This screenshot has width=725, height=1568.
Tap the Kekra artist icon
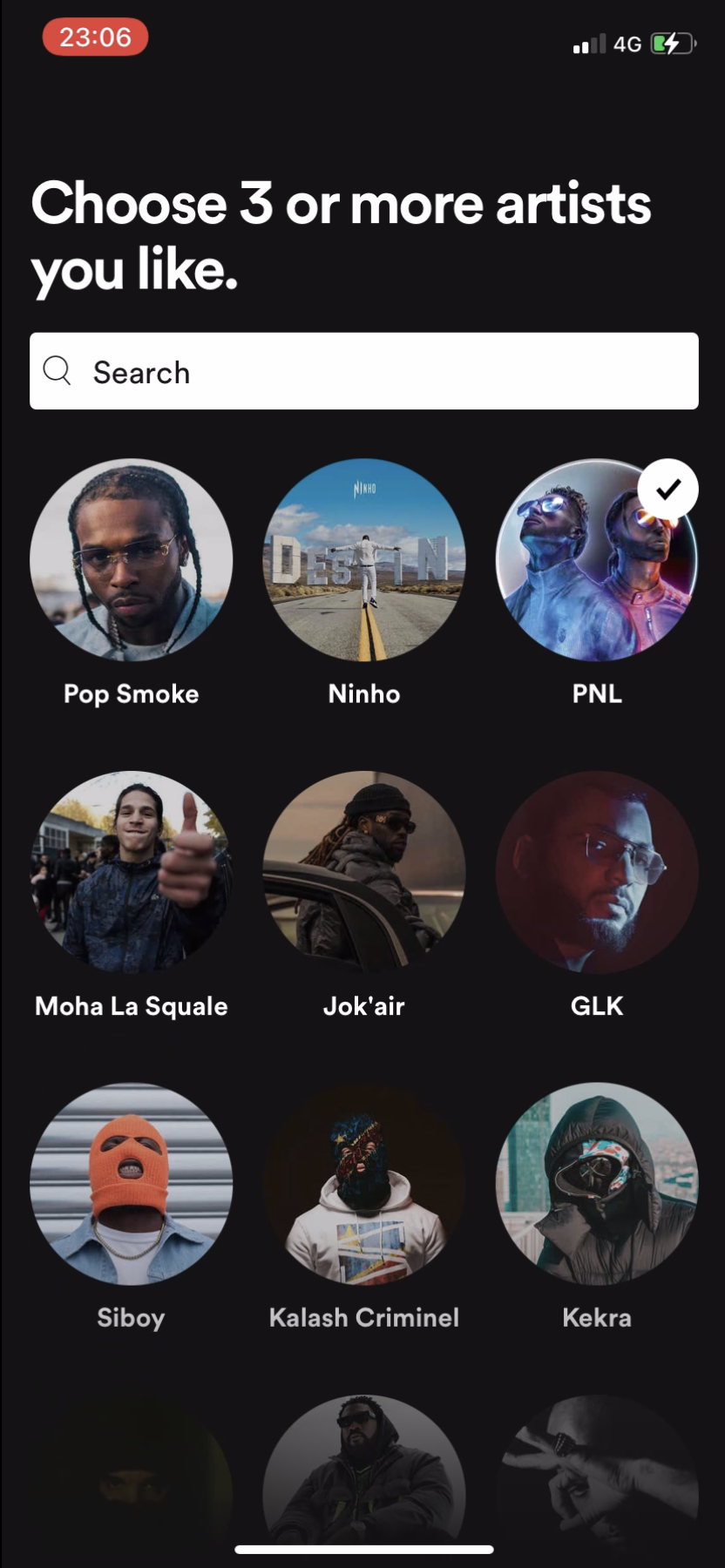tap(596, 1183)
